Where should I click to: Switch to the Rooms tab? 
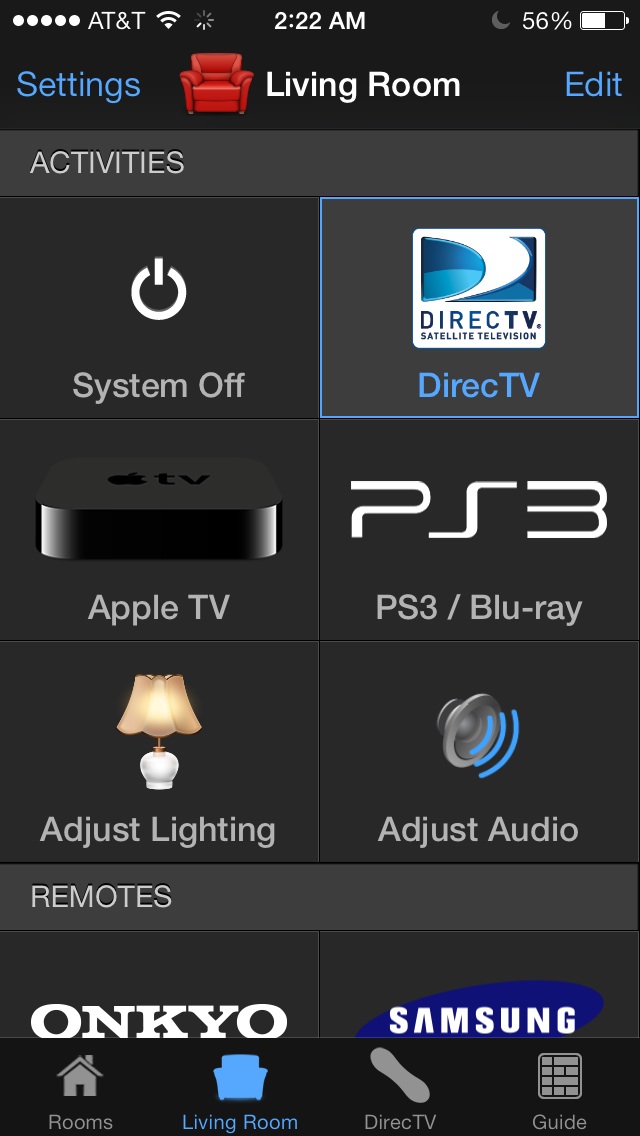tap(80, 1090)
